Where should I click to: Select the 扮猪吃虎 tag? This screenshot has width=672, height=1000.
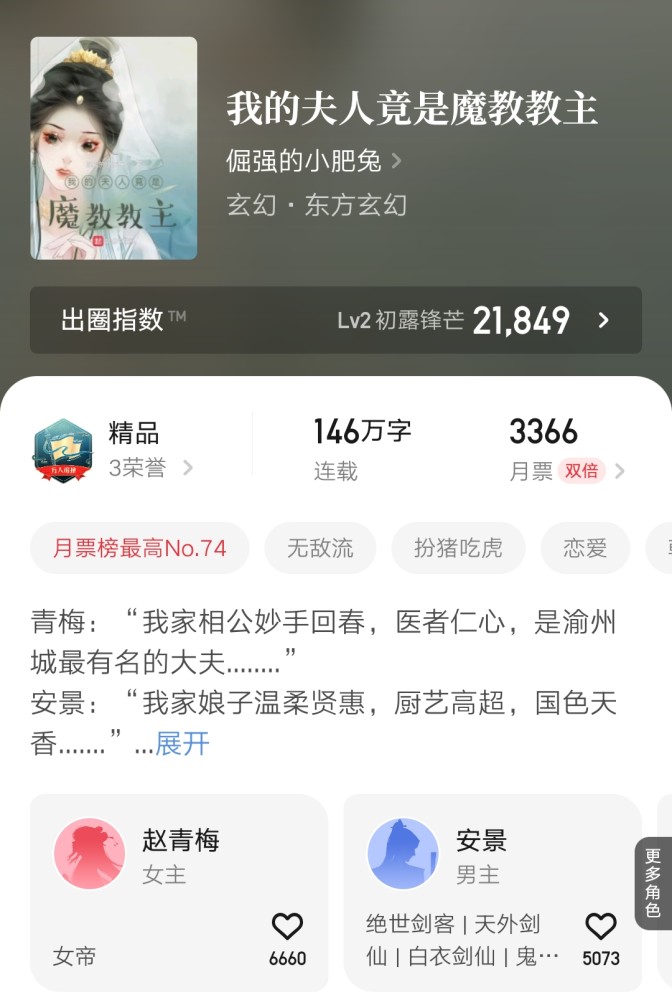point(458,548)
